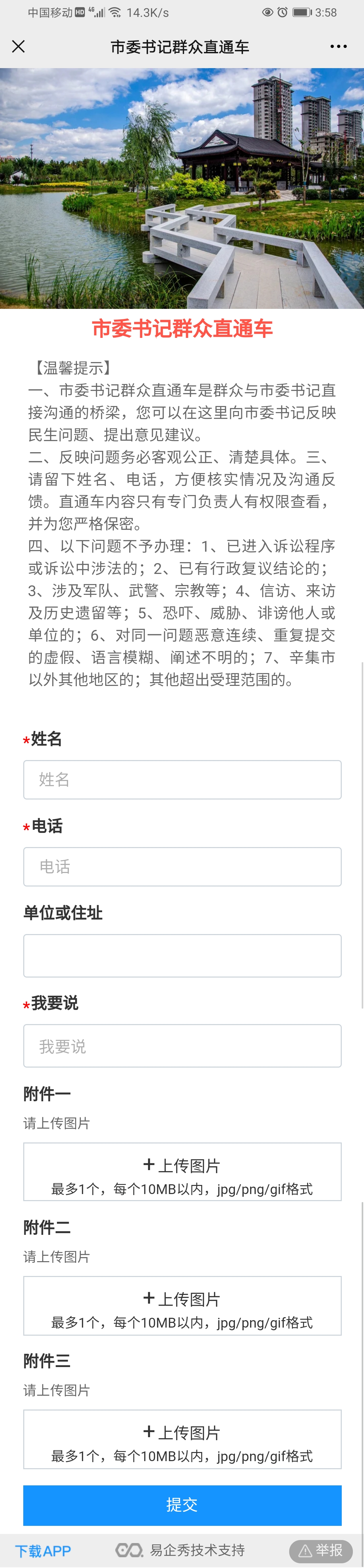
Task: Open 易企秀技术支持 link
Action: point(181,1550)
